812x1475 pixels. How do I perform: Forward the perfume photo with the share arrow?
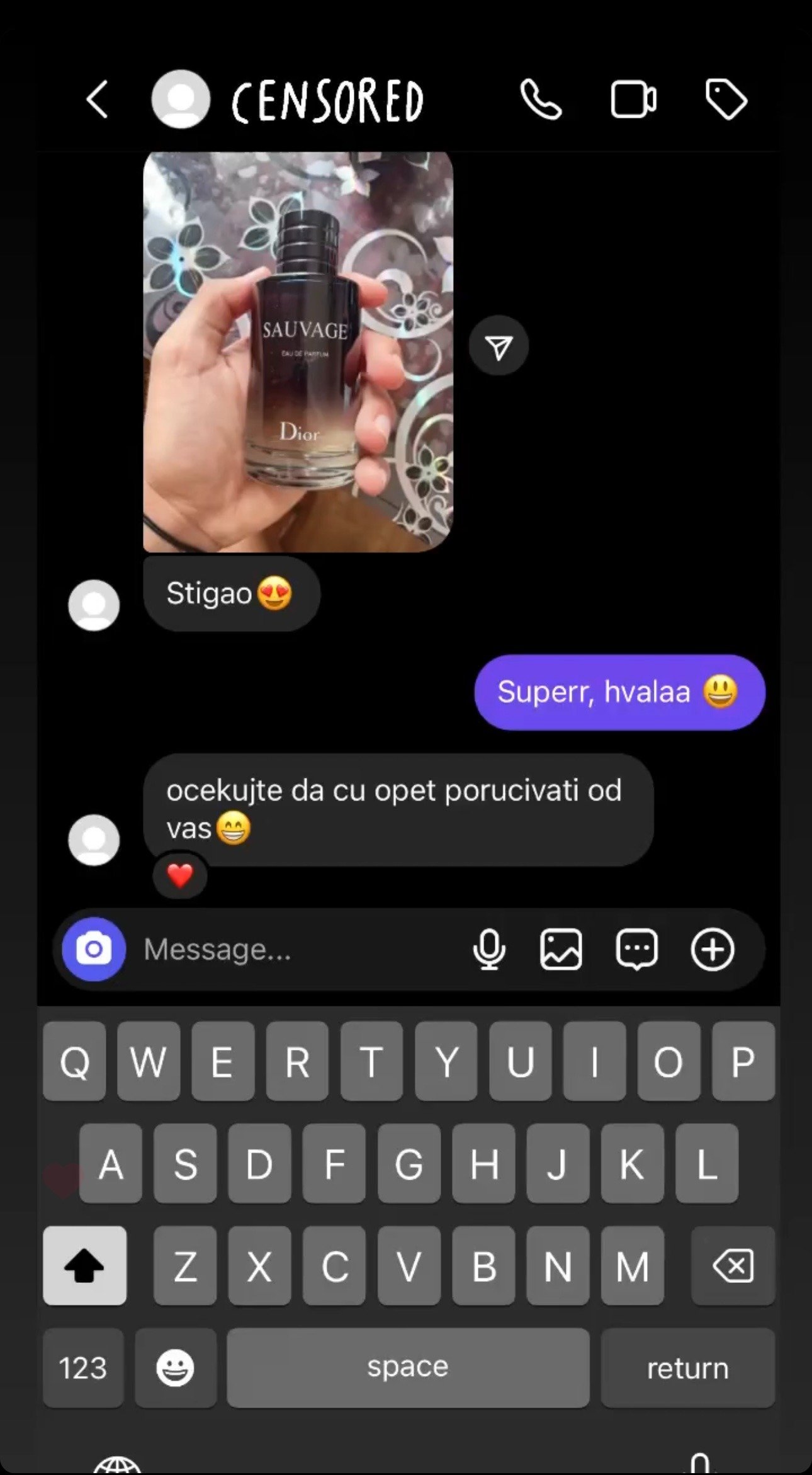pos(499,346)
